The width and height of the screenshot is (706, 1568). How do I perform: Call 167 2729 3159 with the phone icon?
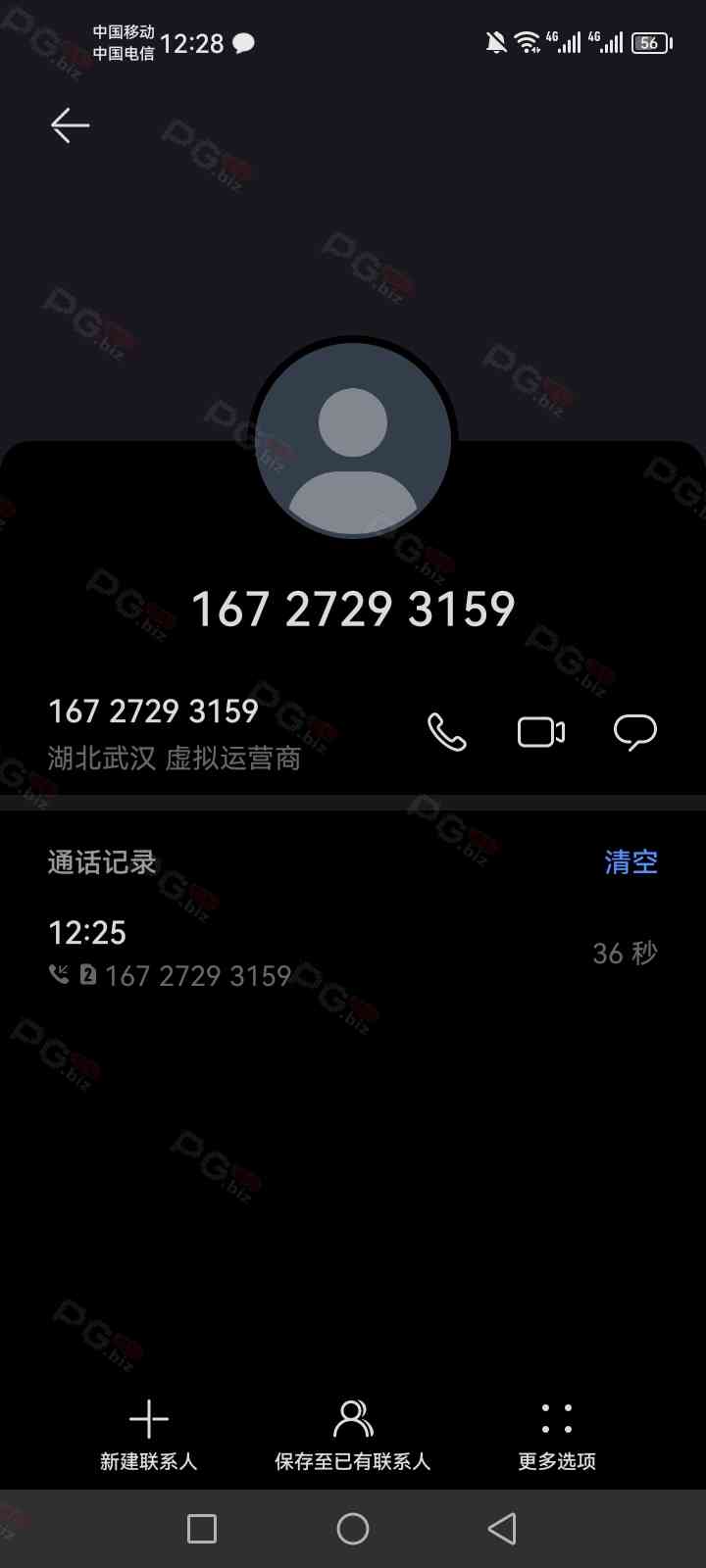pos(447,732)
